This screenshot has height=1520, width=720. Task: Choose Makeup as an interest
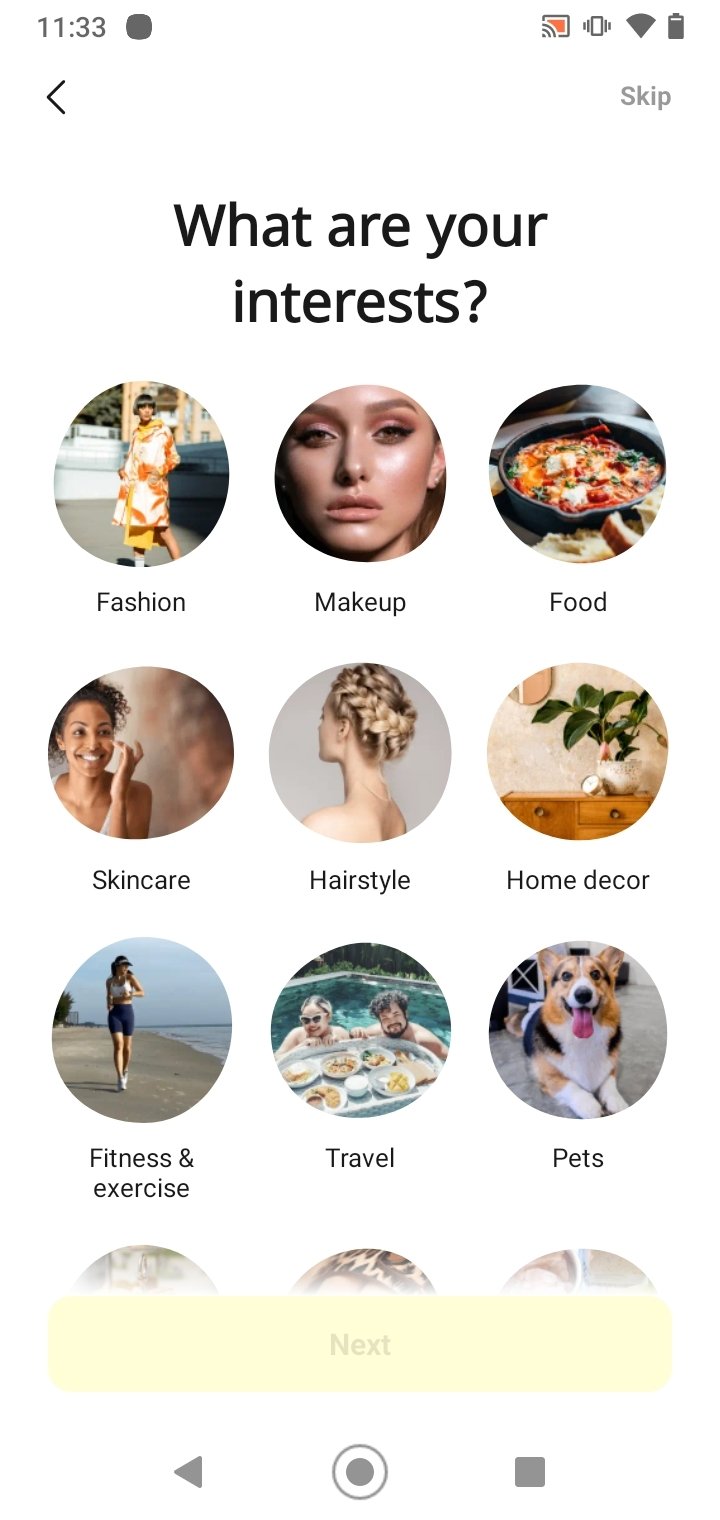coord(360,474)
